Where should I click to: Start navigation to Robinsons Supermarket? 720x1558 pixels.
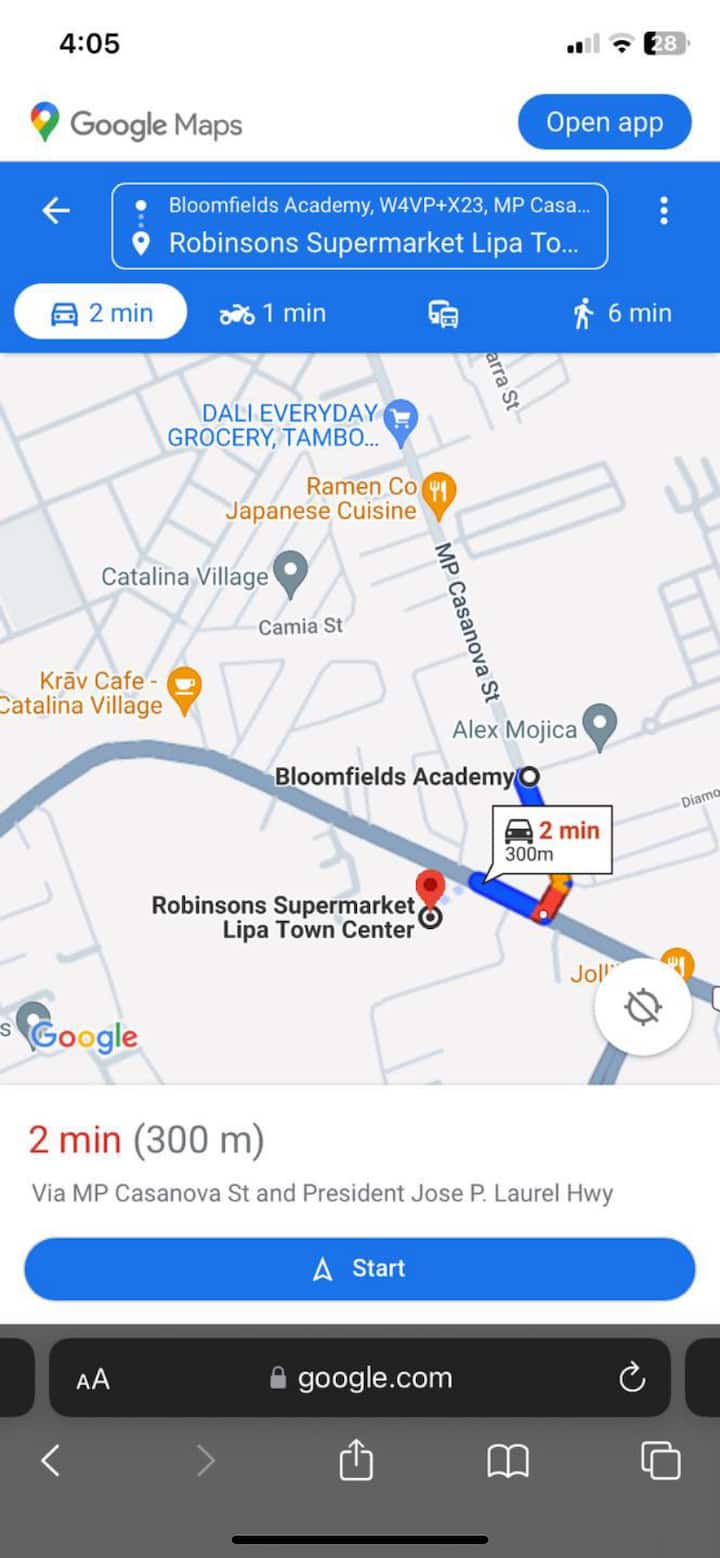(360, 1269)
